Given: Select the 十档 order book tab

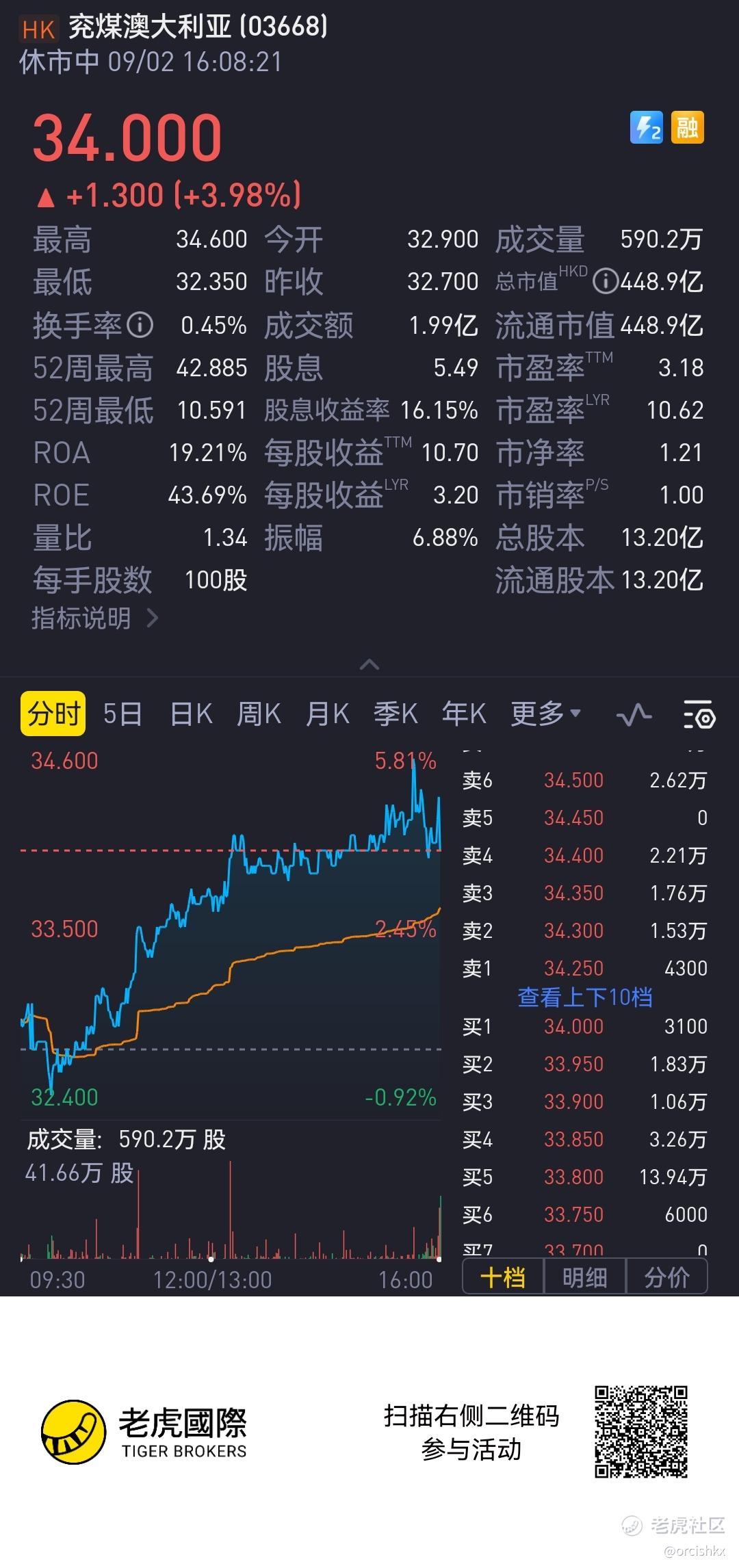Looking at the screenshot, I should pyautogui.click(x=503, y=1277).
